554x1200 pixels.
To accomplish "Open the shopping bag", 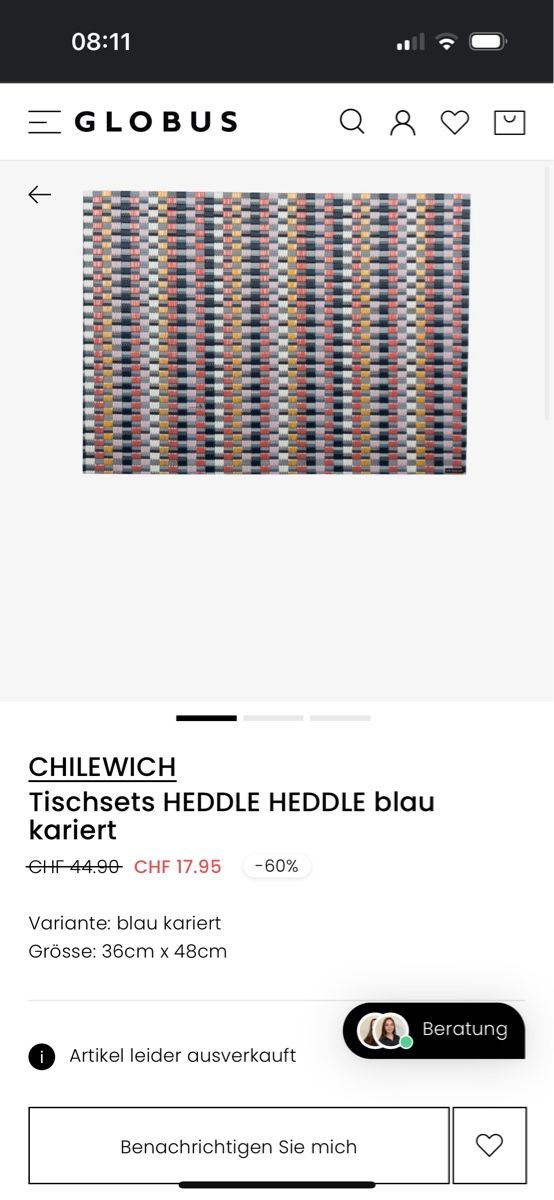I will click(x=509, y=122).
